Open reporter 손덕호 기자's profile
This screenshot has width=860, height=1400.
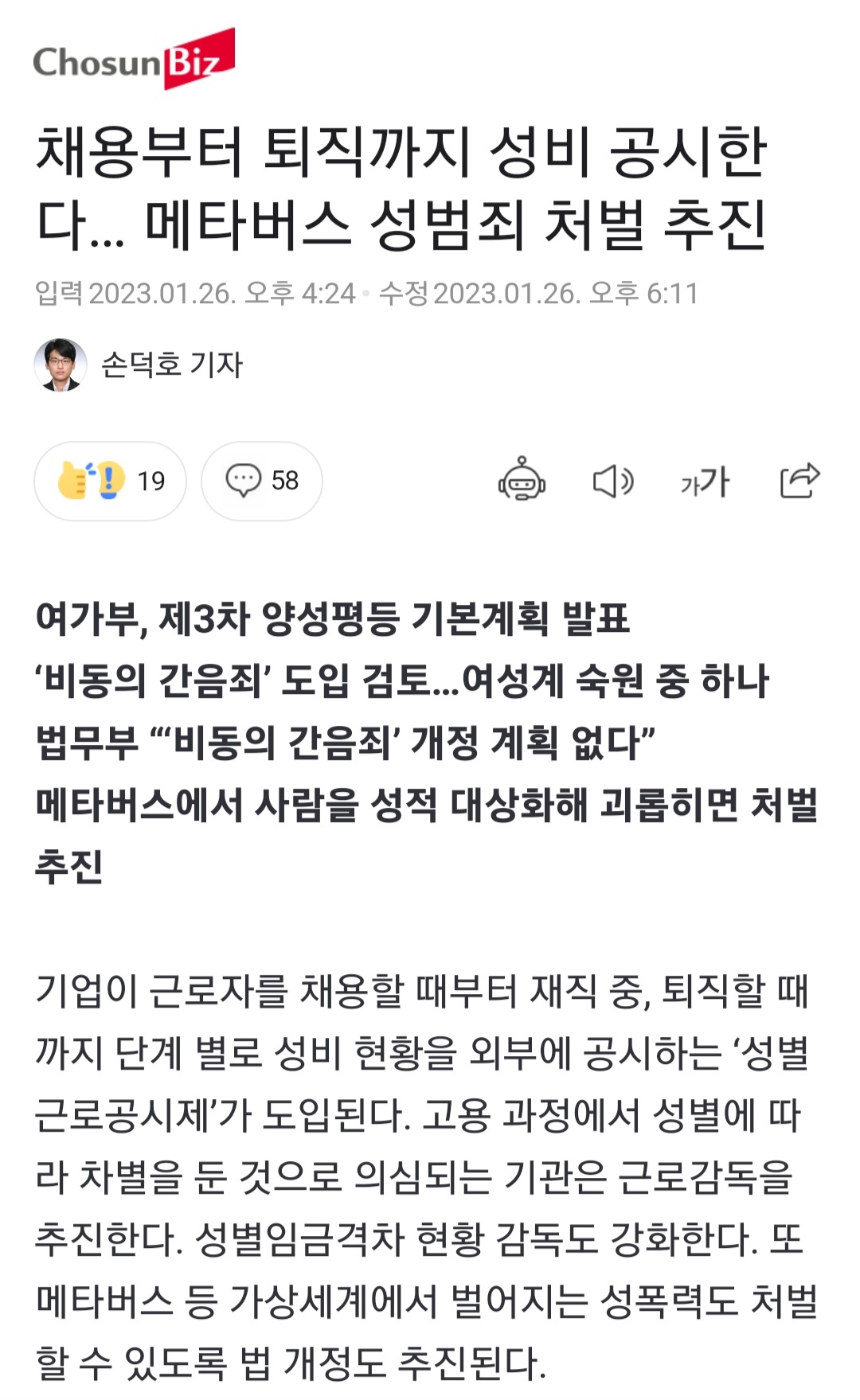(171, 365)
